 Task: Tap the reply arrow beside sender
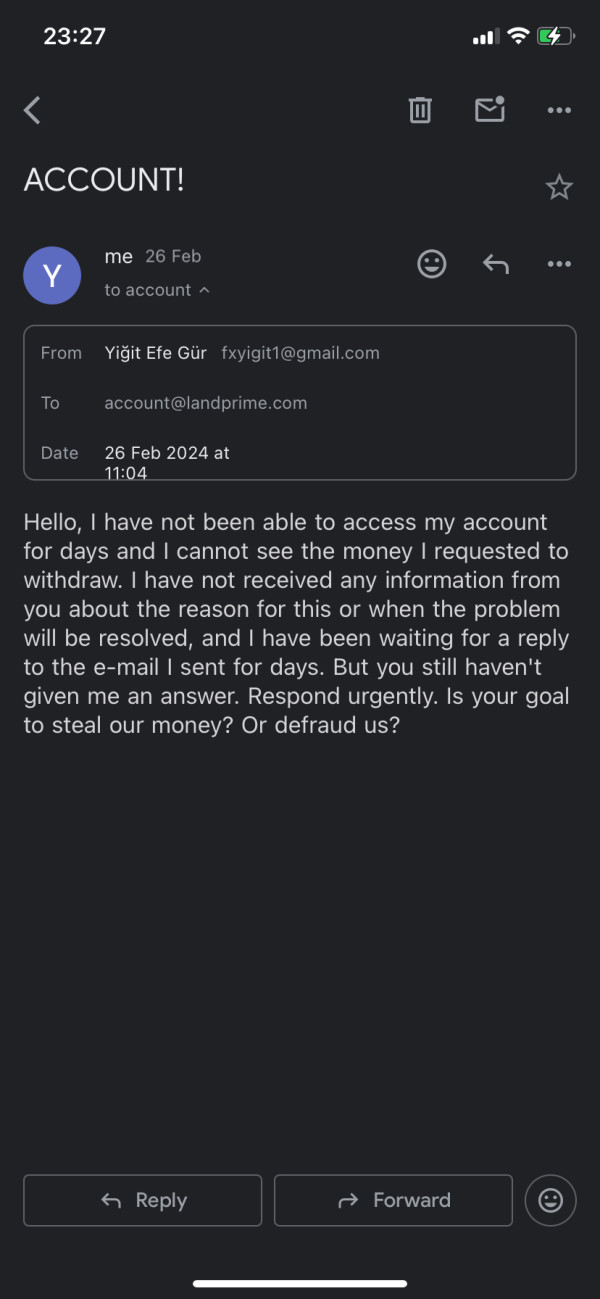(496, 264)
